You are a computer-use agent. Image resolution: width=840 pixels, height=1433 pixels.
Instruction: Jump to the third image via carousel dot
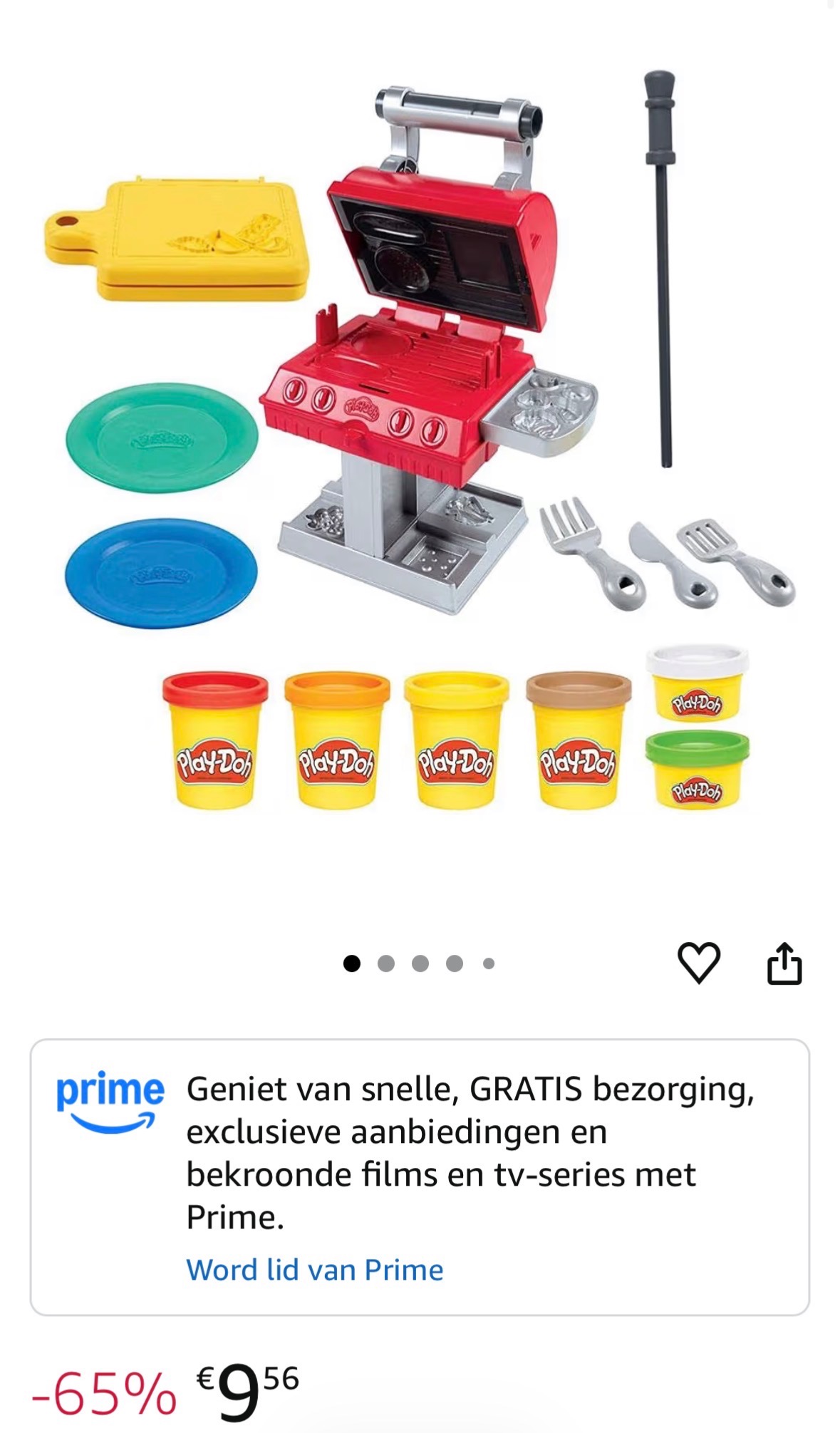coord(420,962)
